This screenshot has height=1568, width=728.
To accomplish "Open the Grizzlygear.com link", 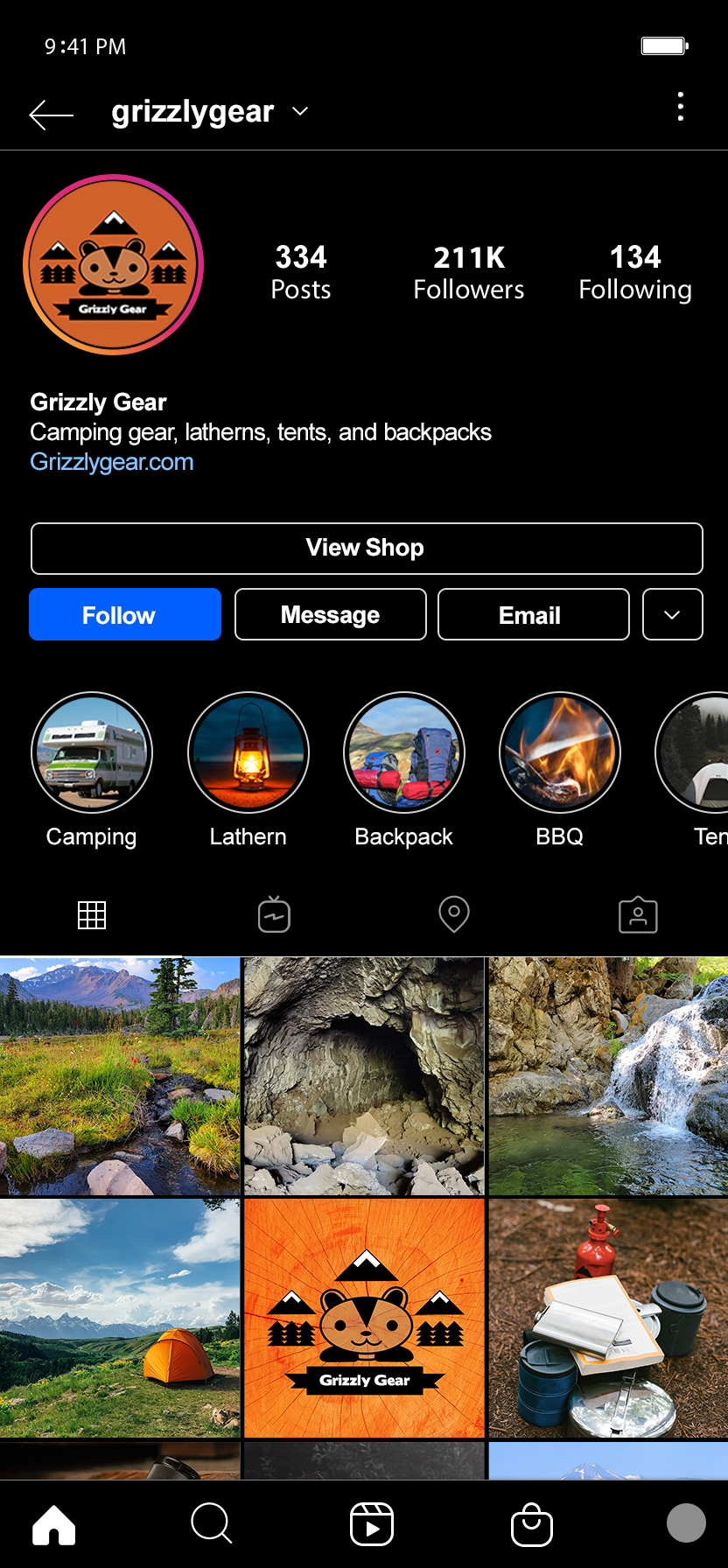I will [x=112, y=462].
